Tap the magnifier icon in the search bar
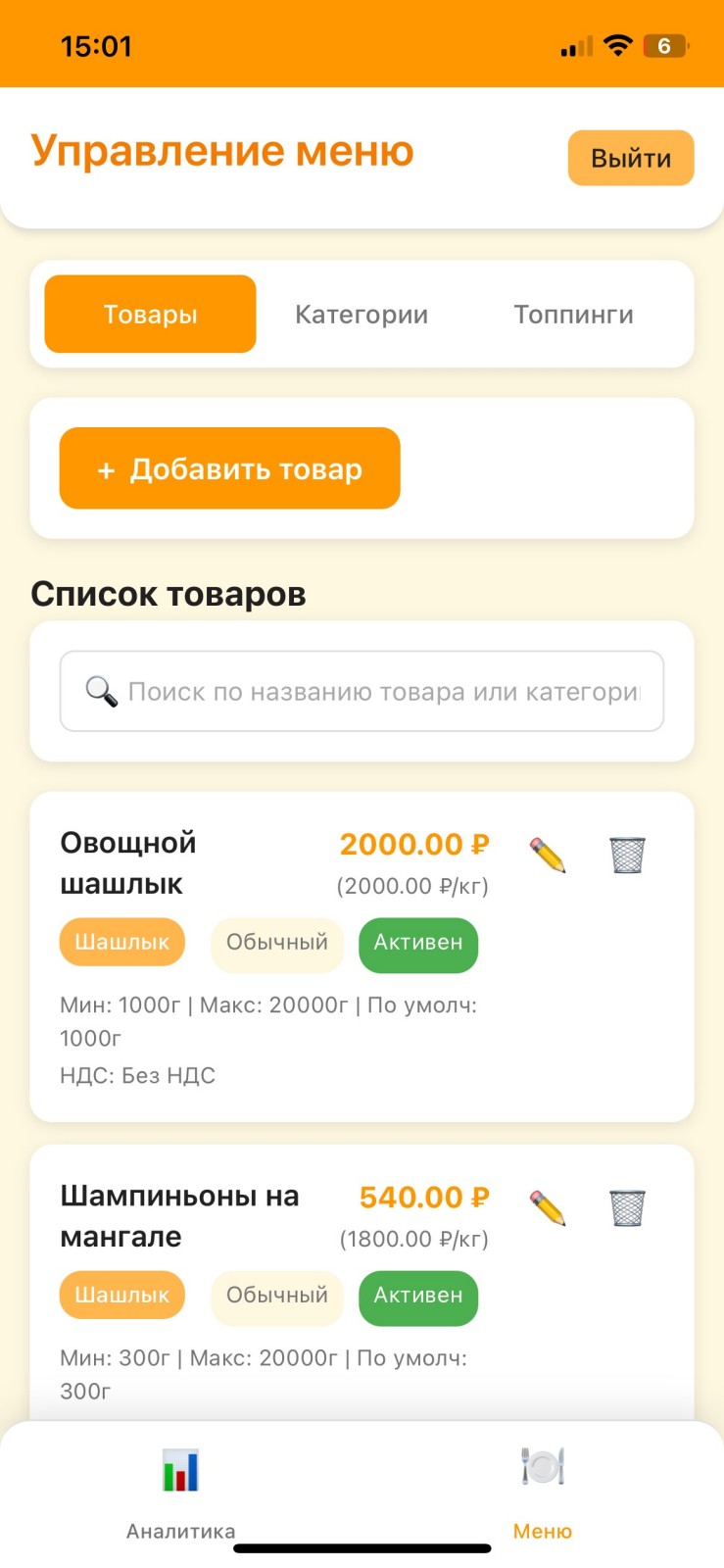 [98, 691]
